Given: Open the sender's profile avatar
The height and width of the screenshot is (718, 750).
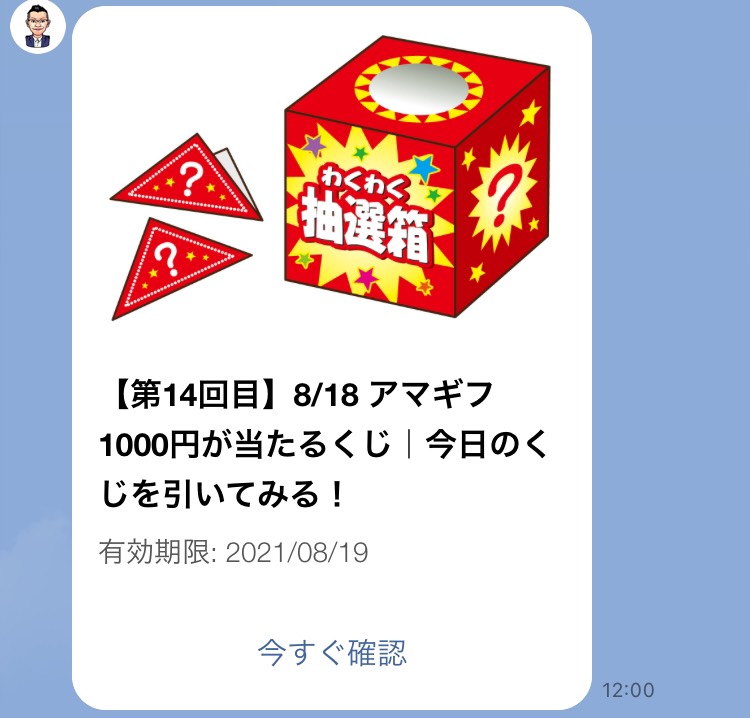Looking at the screenshot, I should click(38, 28).
